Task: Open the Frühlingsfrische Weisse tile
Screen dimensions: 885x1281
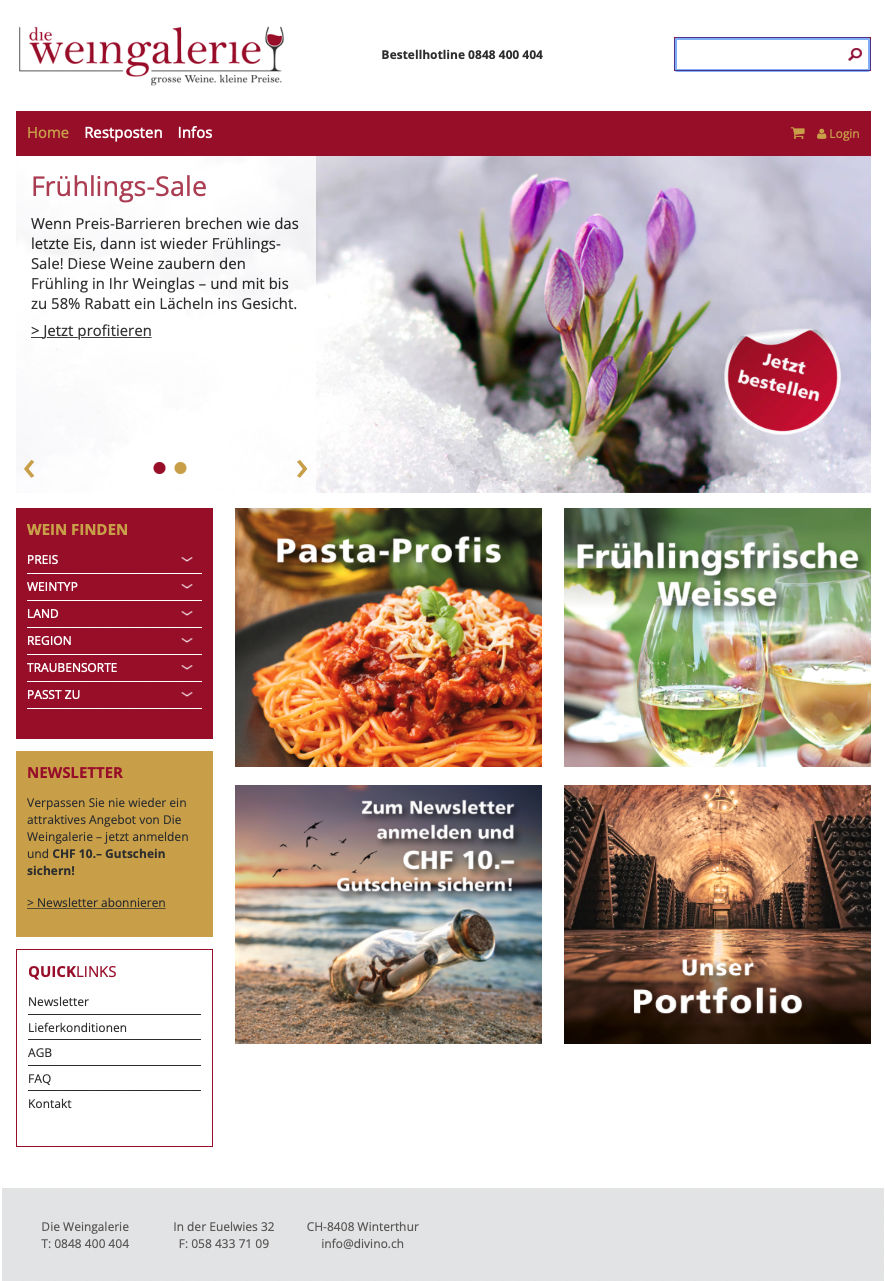Action: 717,637
